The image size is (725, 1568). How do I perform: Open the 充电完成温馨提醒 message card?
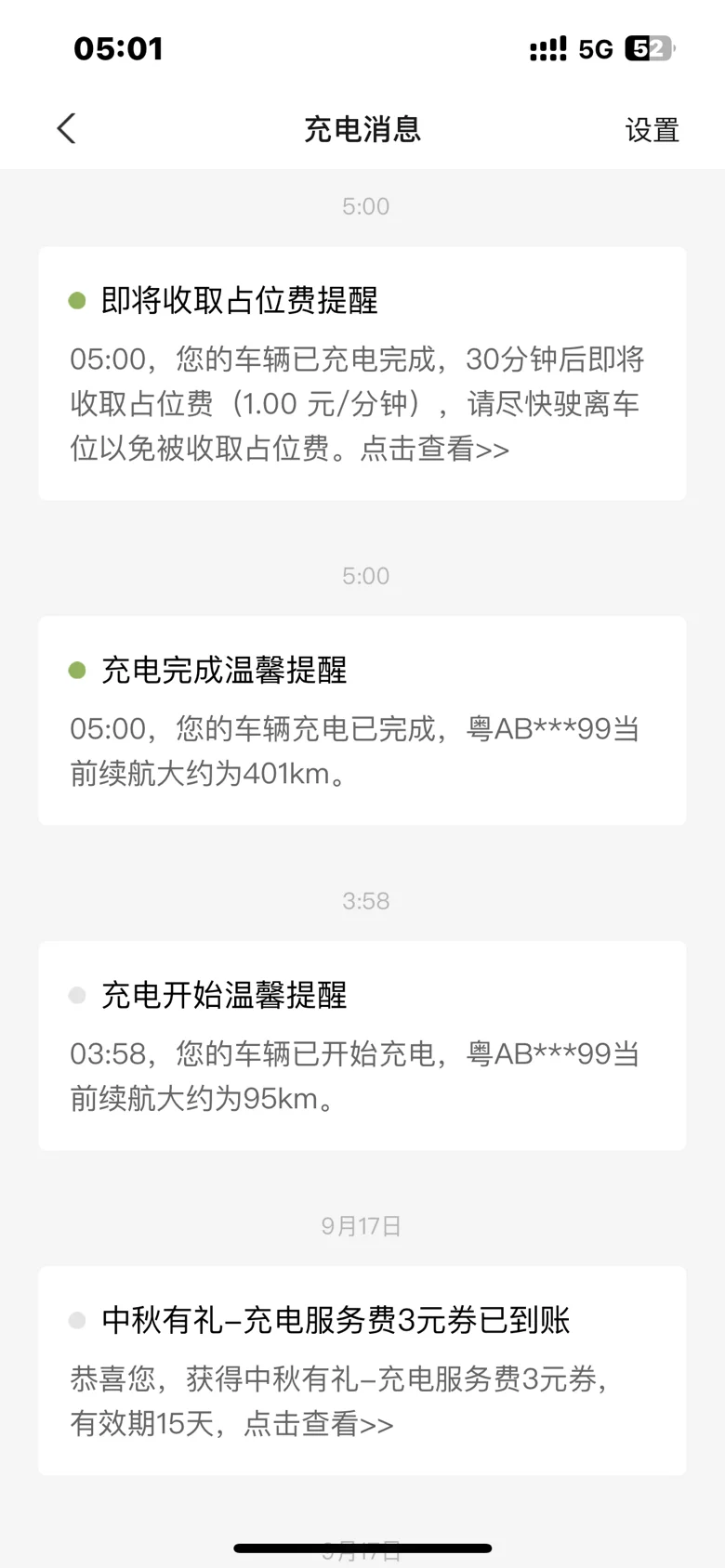point(362,721)
